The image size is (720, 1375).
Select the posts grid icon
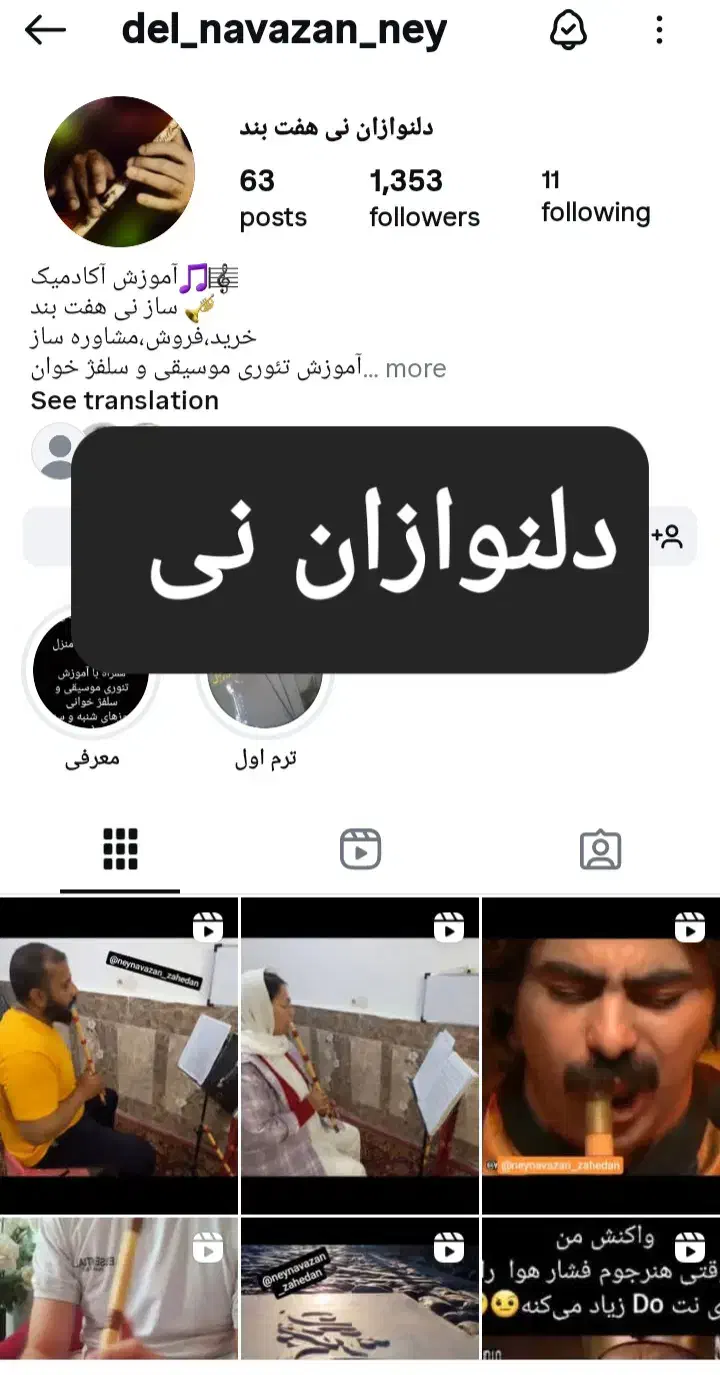click(120, 849)
